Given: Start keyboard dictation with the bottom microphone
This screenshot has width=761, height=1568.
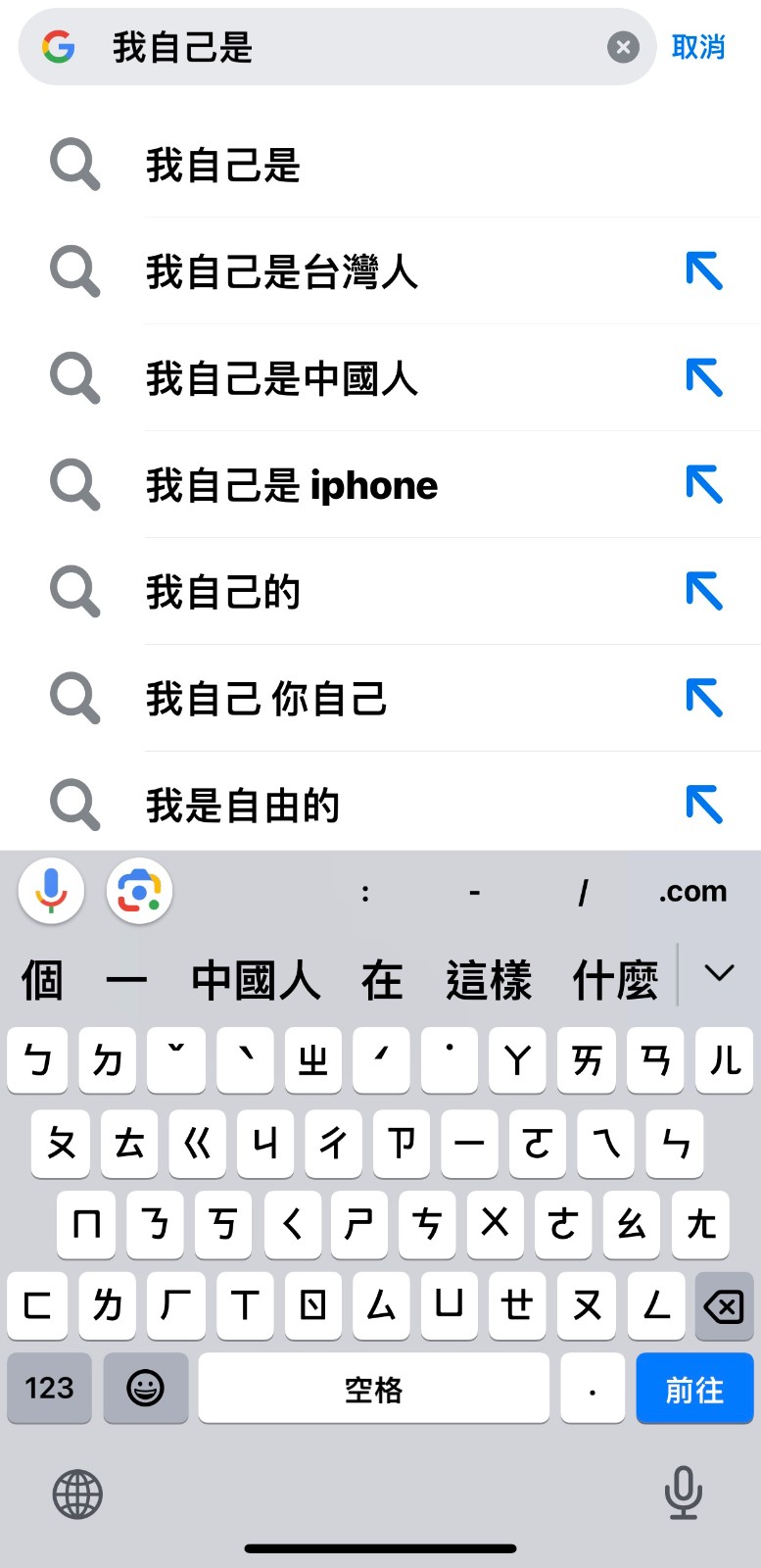Looking at the screenshot, I should (683, 1493).
